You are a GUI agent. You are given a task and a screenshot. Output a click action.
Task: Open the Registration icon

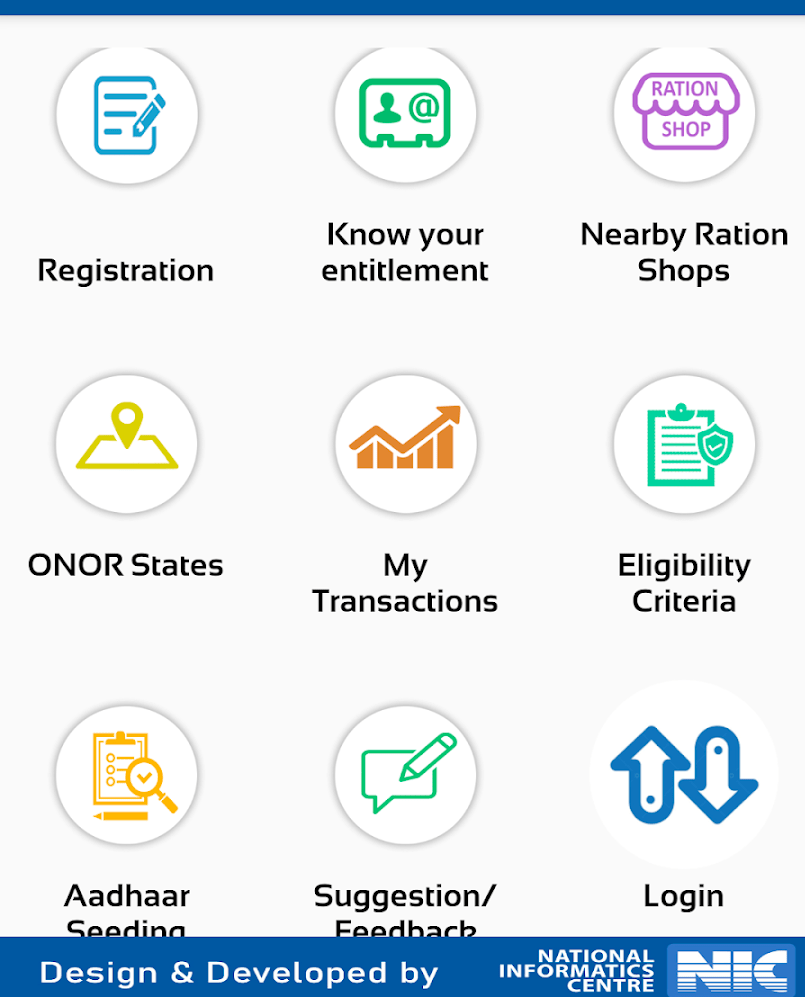click(x=127, y=114)
